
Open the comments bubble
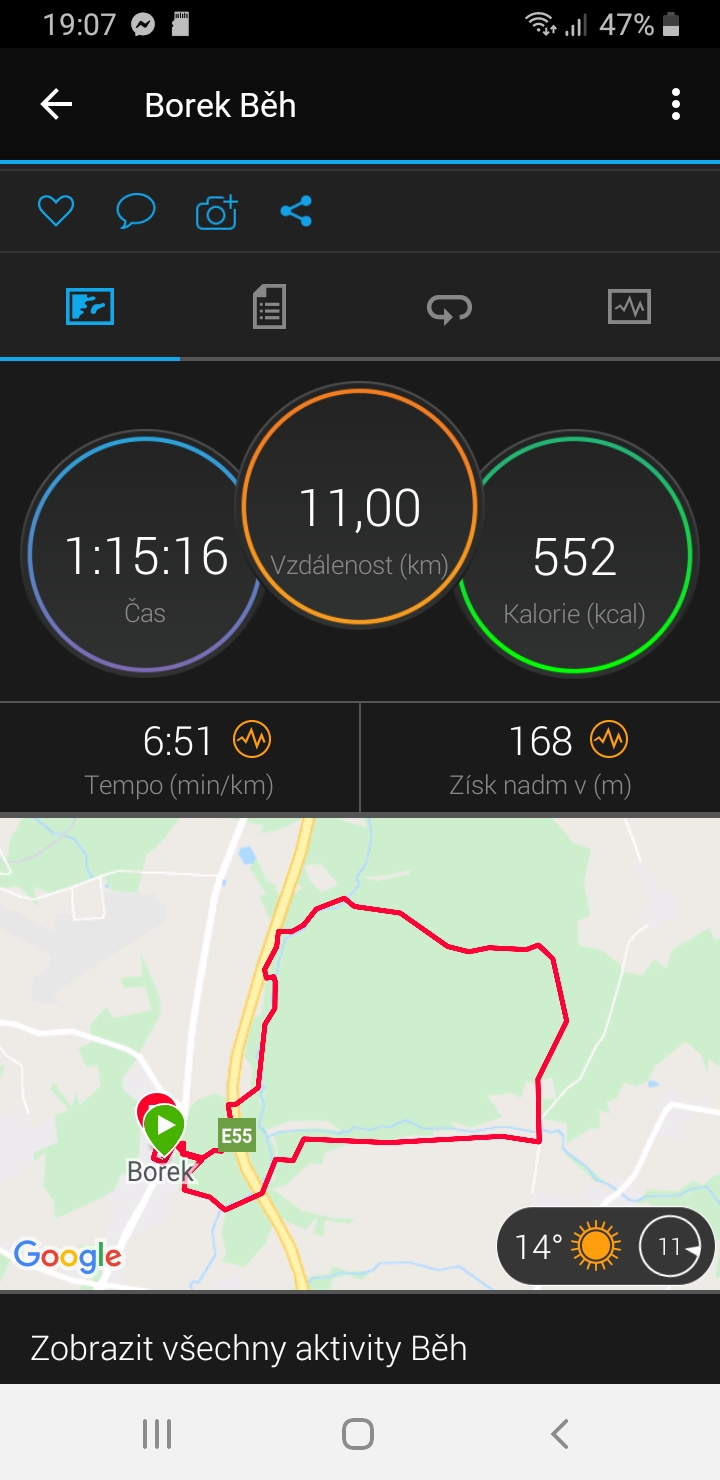[136, 211]
